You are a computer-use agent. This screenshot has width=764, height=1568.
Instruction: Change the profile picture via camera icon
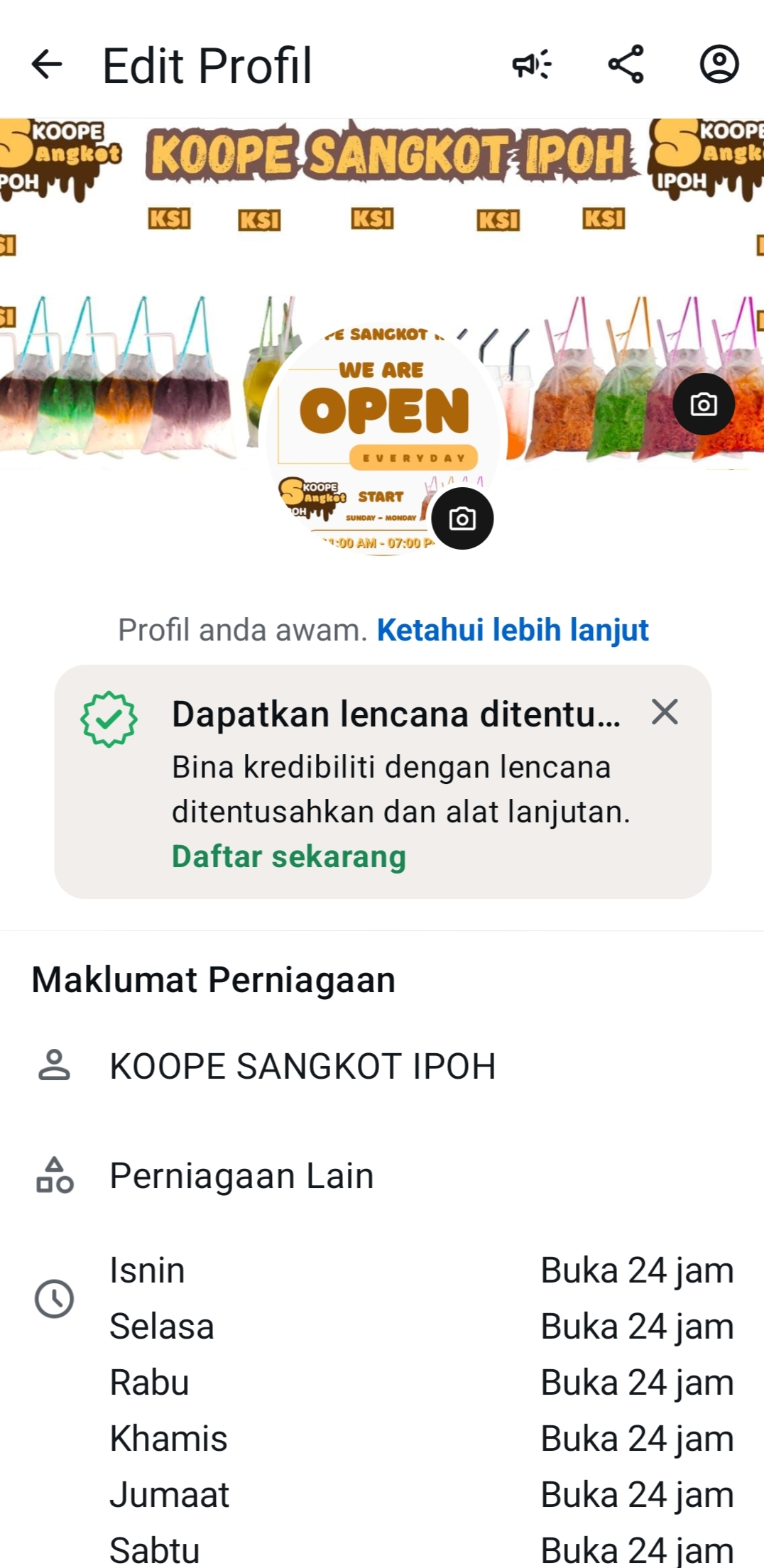pyautogui.click(x=462, y=518)
